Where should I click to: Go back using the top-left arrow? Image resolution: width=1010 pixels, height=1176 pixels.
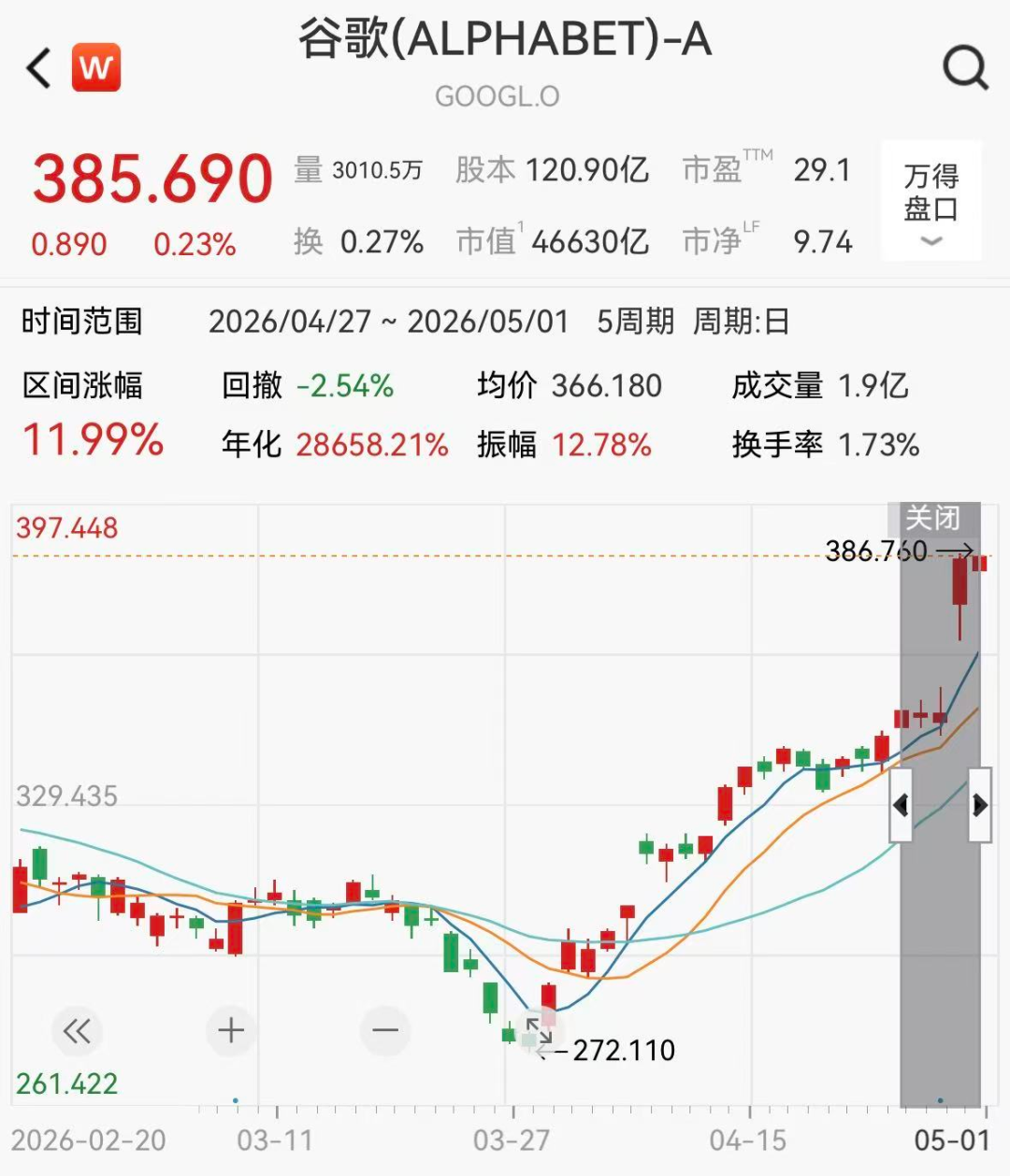[38, 68]
